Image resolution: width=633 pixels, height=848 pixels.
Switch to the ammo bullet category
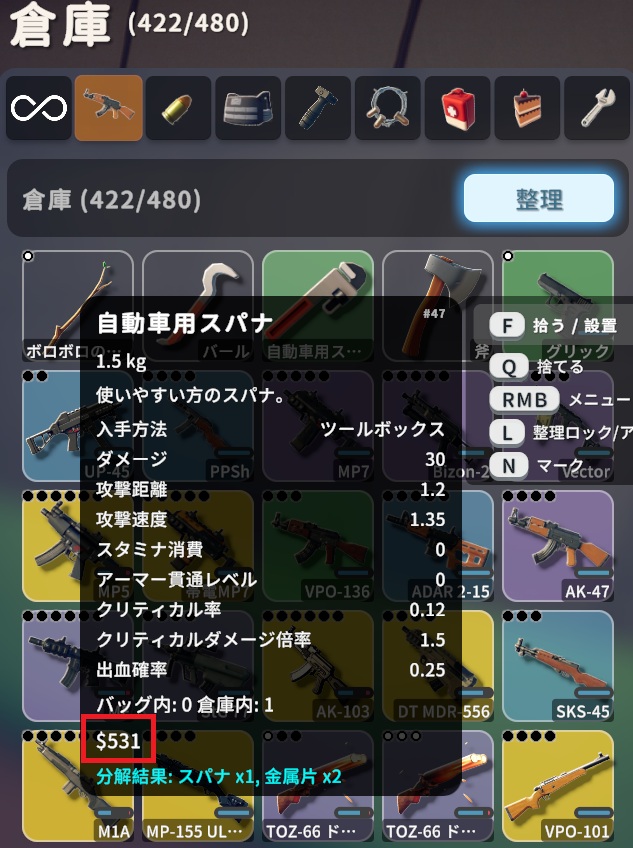(178, 108)
